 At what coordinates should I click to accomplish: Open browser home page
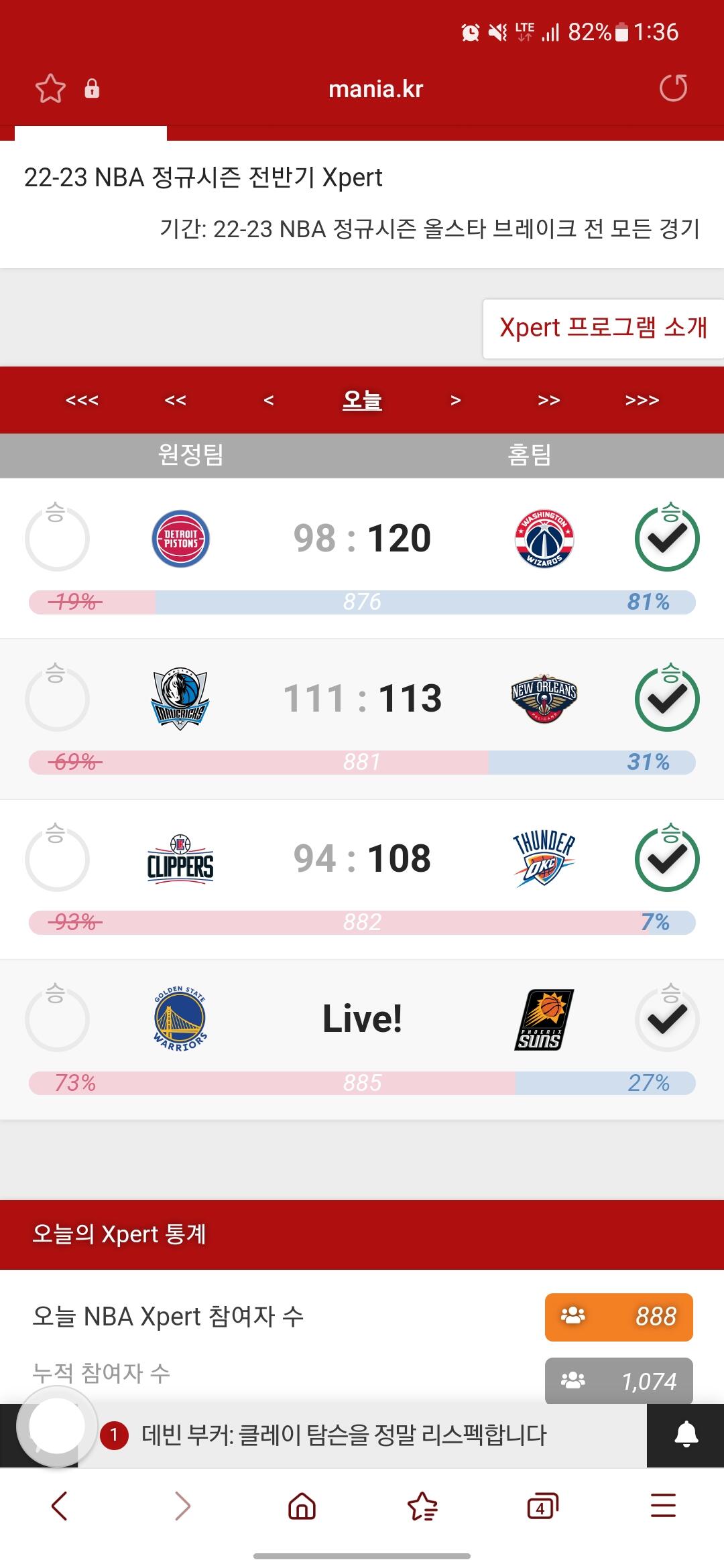pos(302,1507)
